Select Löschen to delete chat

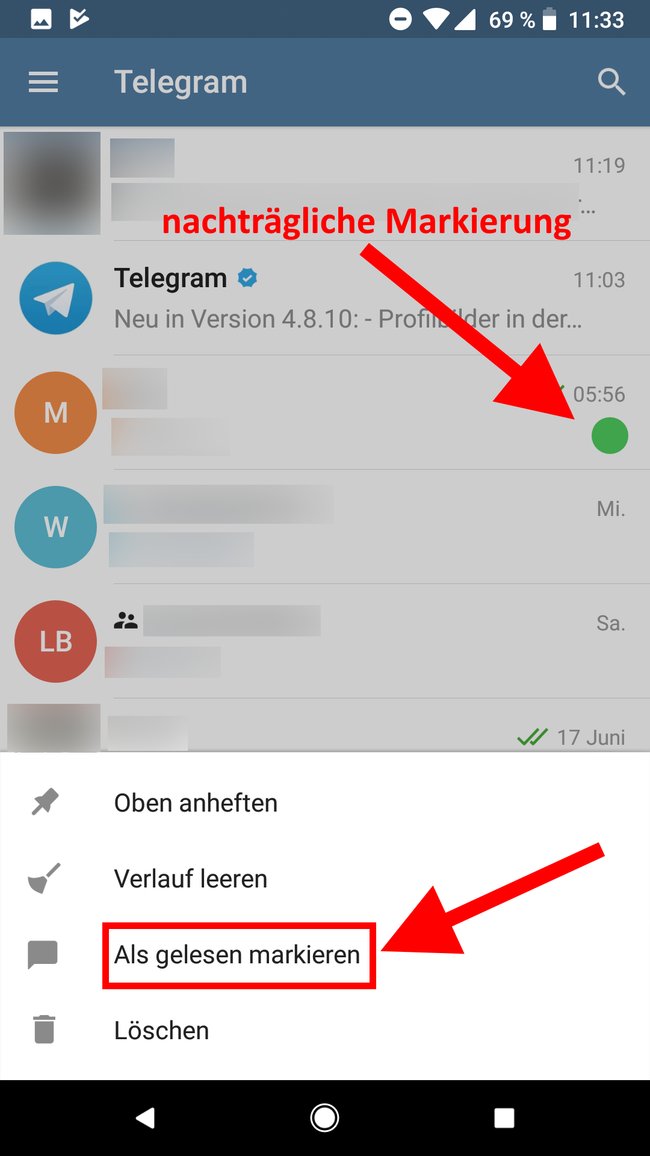tap(325, 1030)
